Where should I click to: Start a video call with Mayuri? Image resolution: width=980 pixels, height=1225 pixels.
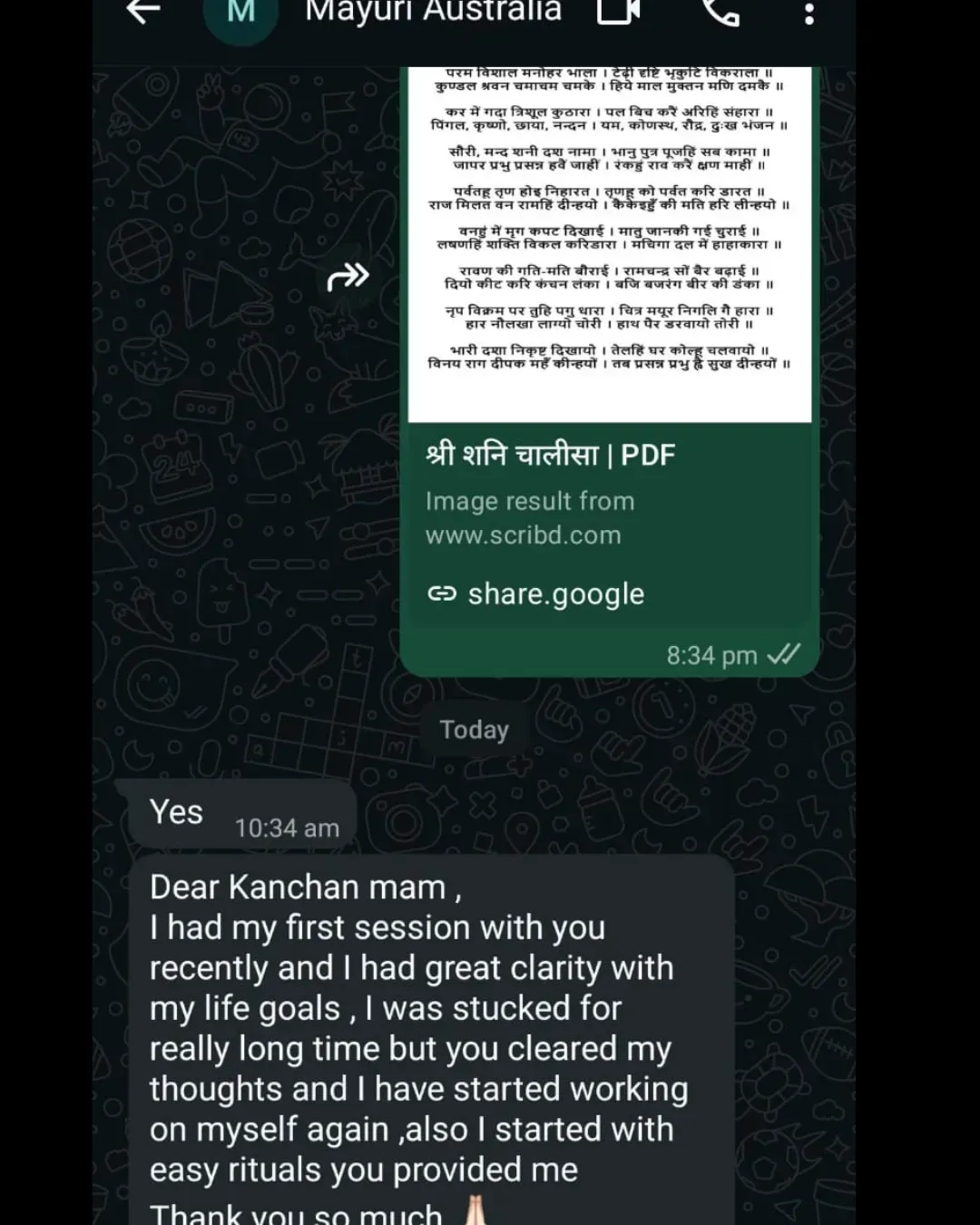(x=619, y=11)
